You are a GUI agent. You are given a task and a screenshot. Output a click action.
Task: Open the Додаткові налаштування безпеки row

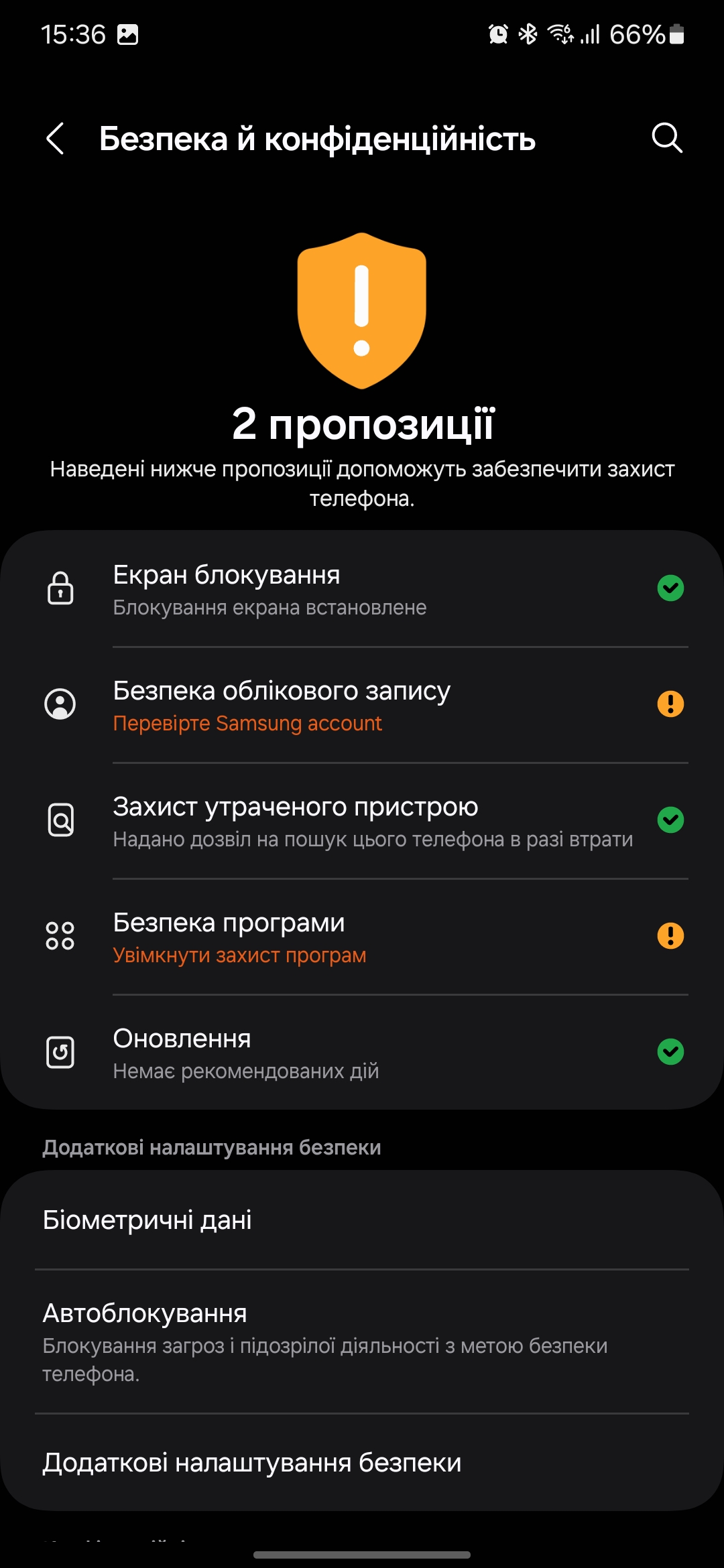362,1463
